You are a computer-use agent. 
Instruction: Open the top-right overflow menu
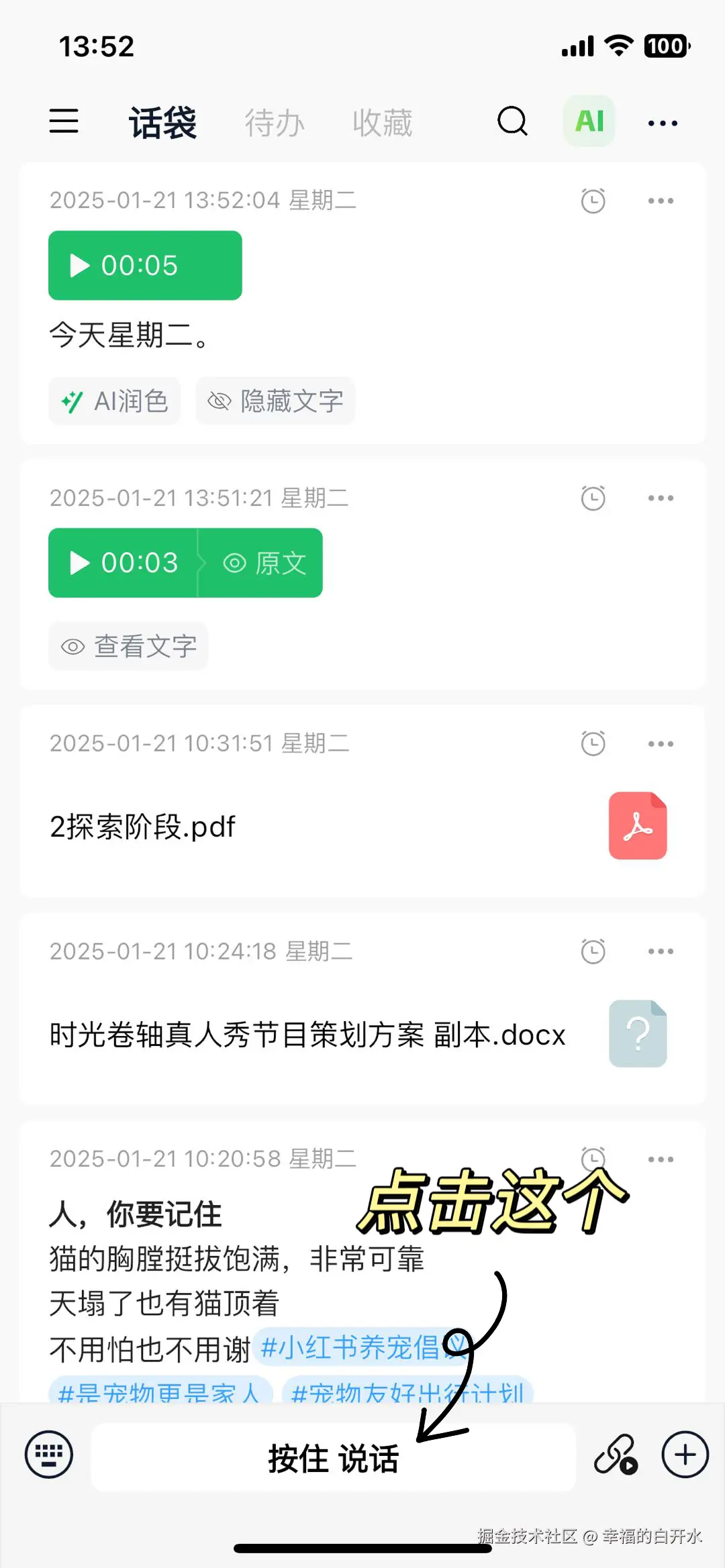662,123
